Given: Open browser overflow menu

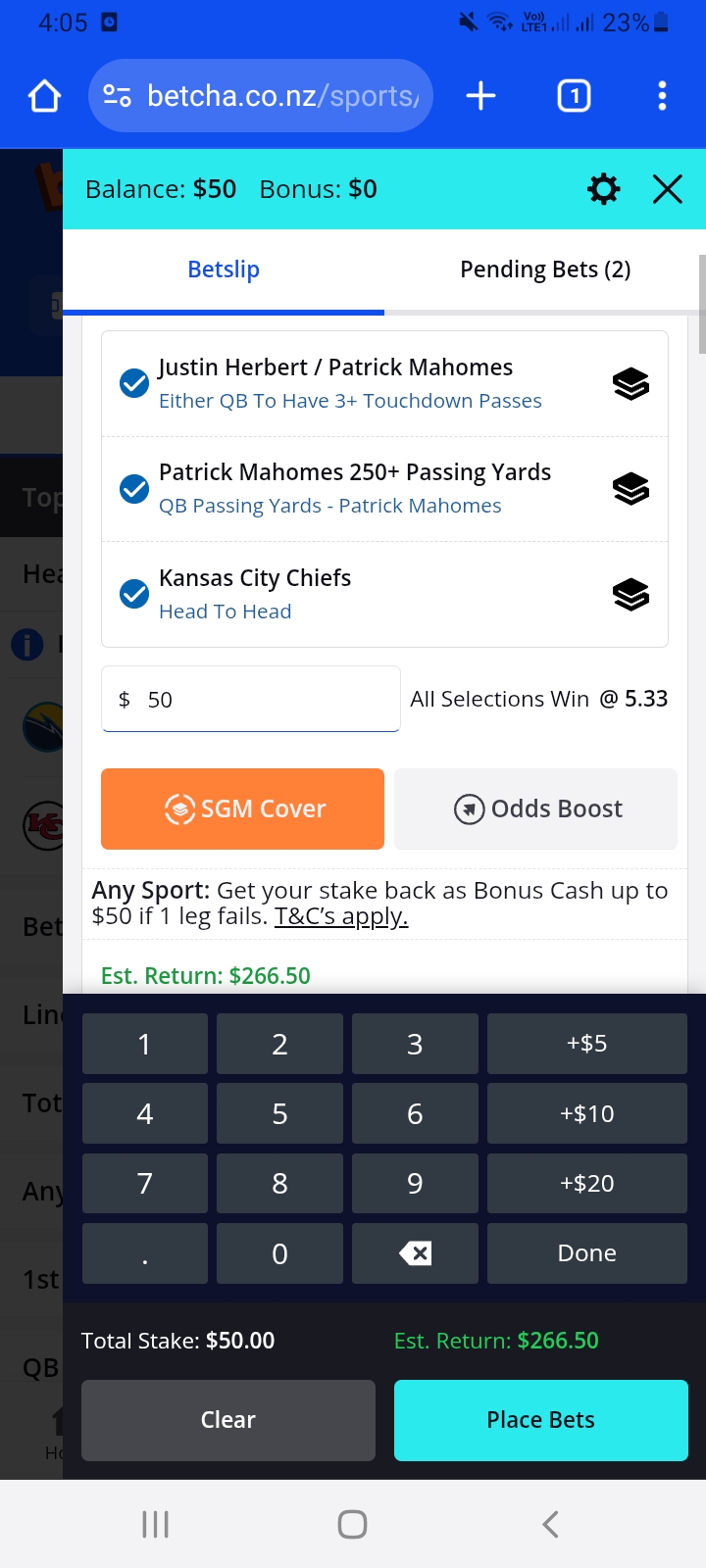Looking at the screenshot, I should pos(662,96).
